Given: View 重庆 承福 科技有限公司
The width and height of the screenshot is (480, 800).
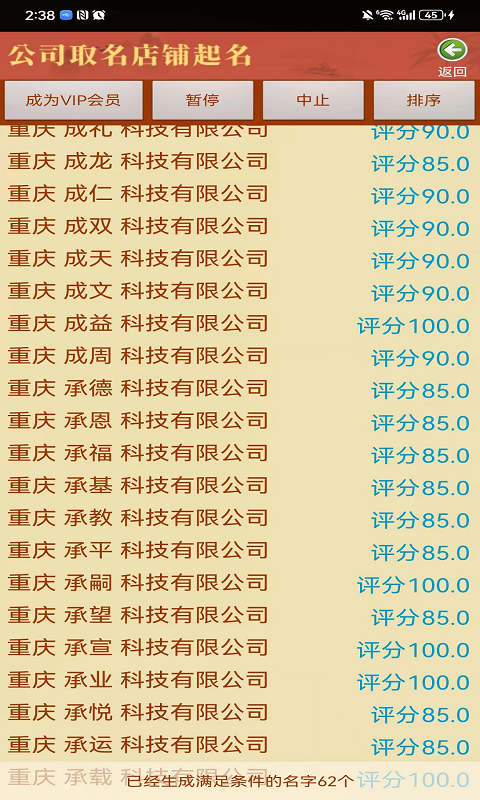Looking at the screenshot, I should pyautogui.click(x=240, y=454).
